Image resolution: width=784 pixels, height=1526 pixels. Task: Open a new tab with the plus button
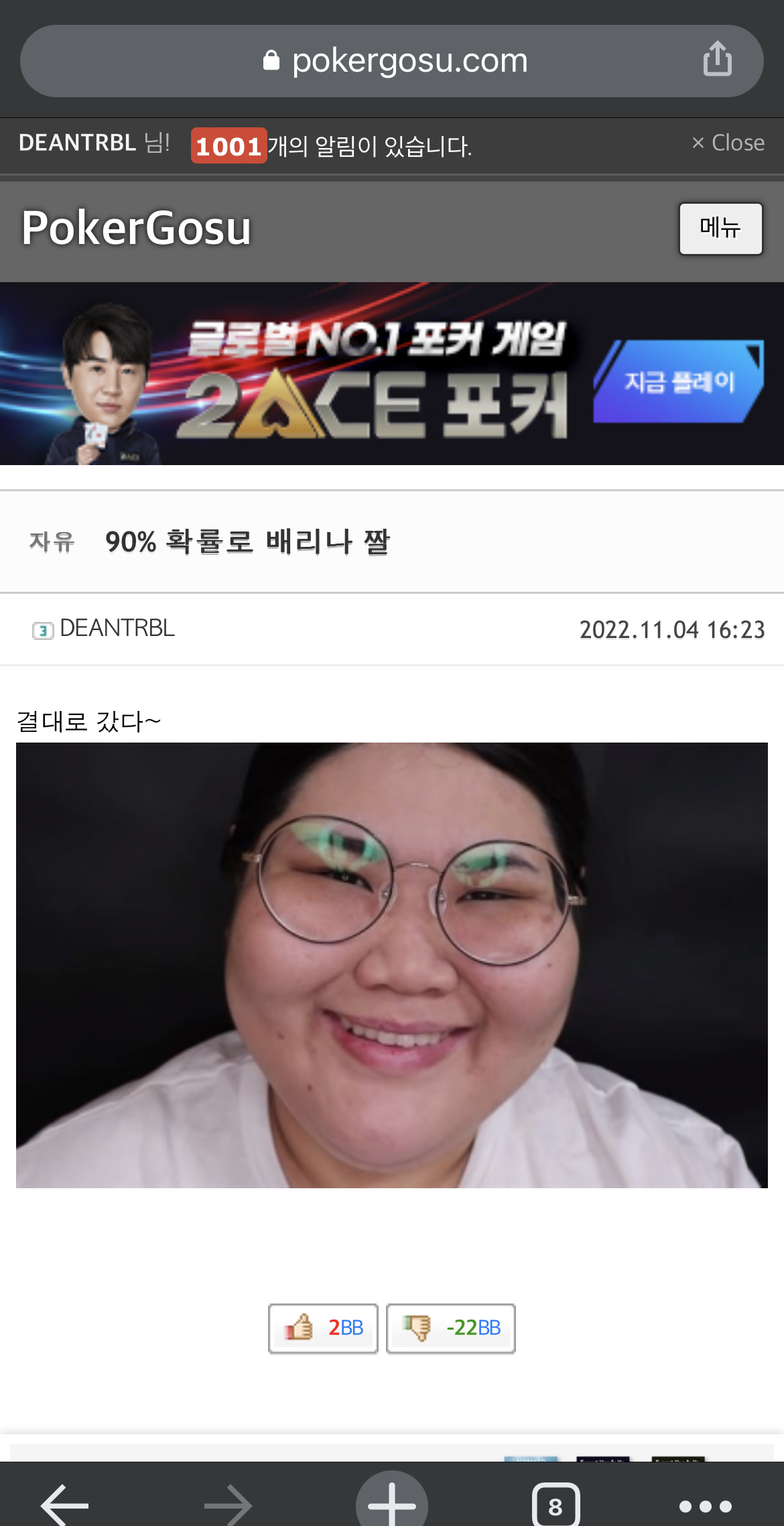click(392, 1503)
